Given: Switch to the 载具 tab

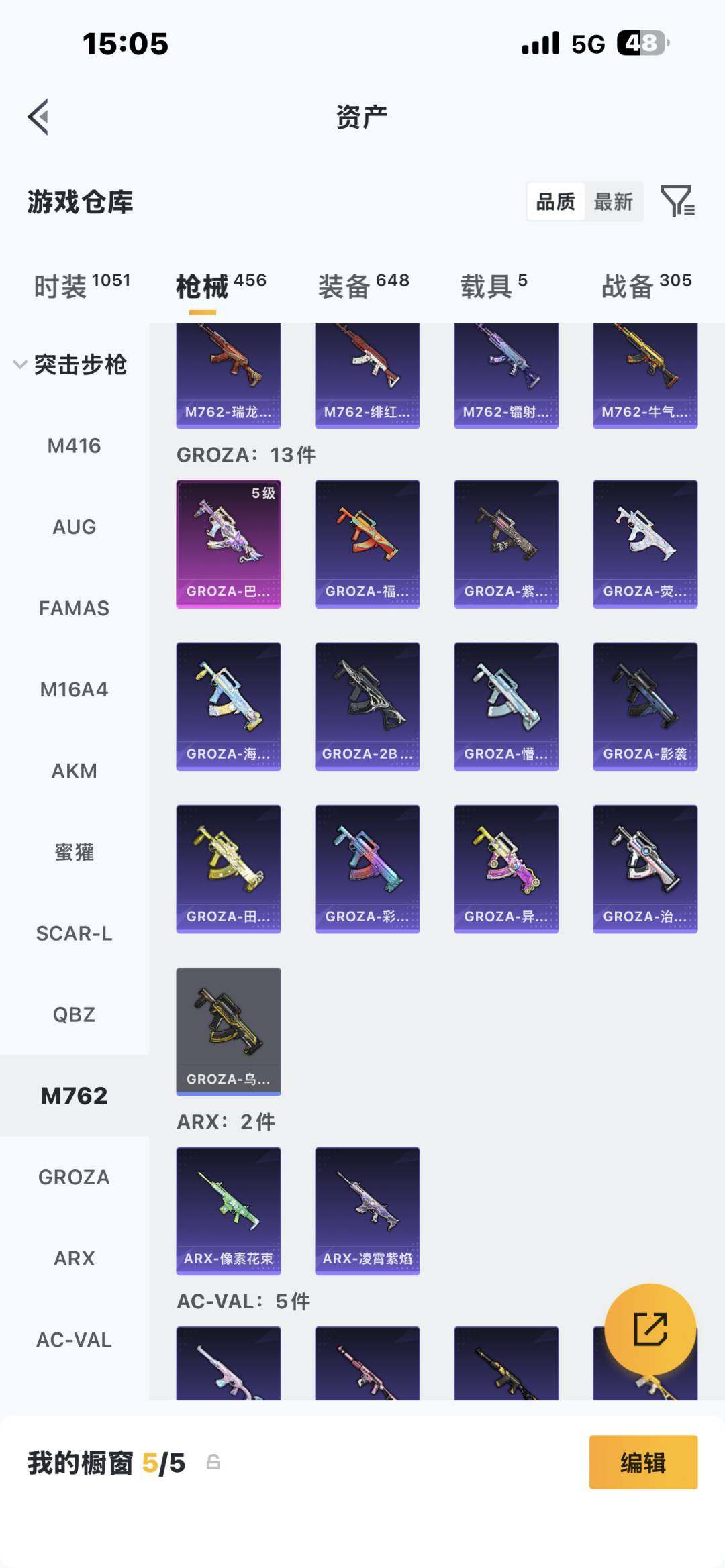Looking at the screenshot, I should tap(493, 286).
